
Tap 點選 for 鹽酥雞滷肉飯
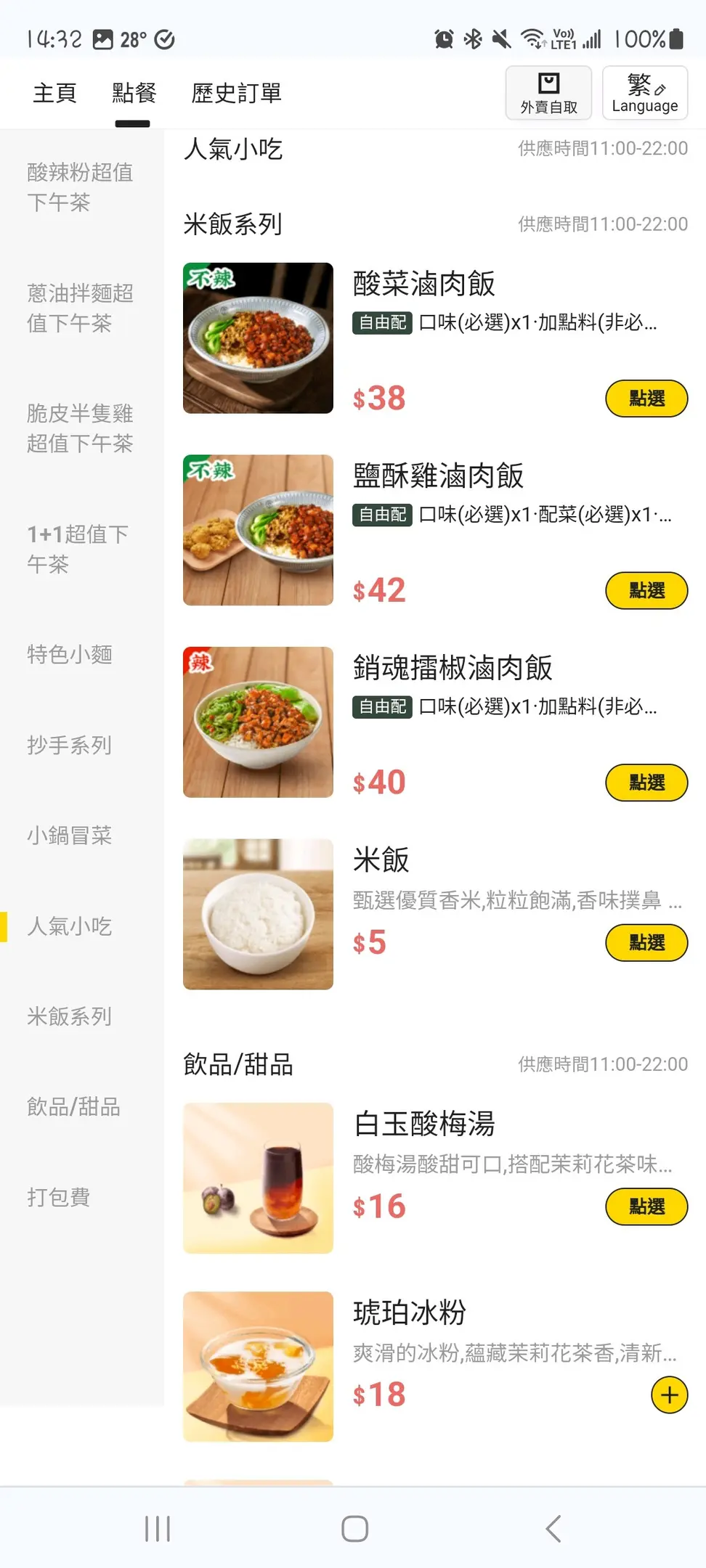(x=646, y=591)
